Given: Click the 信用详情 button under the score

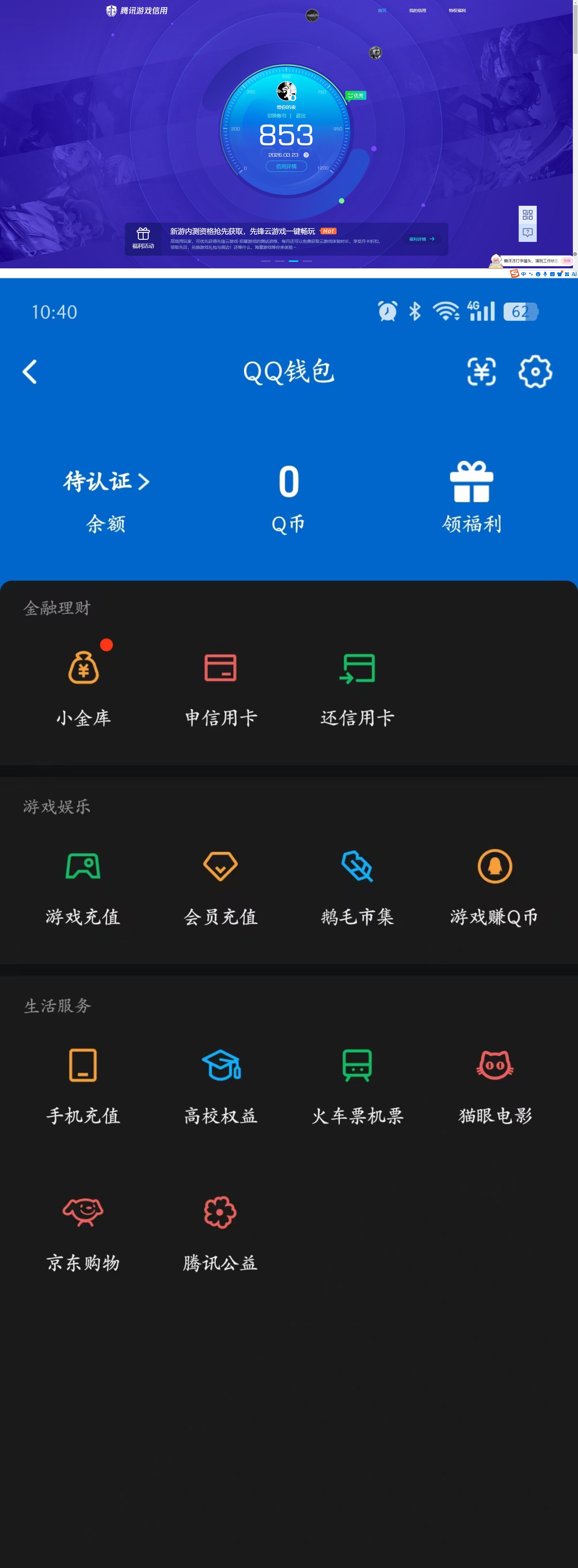Looking at the screenshot, I should click(x=287, y=166).
